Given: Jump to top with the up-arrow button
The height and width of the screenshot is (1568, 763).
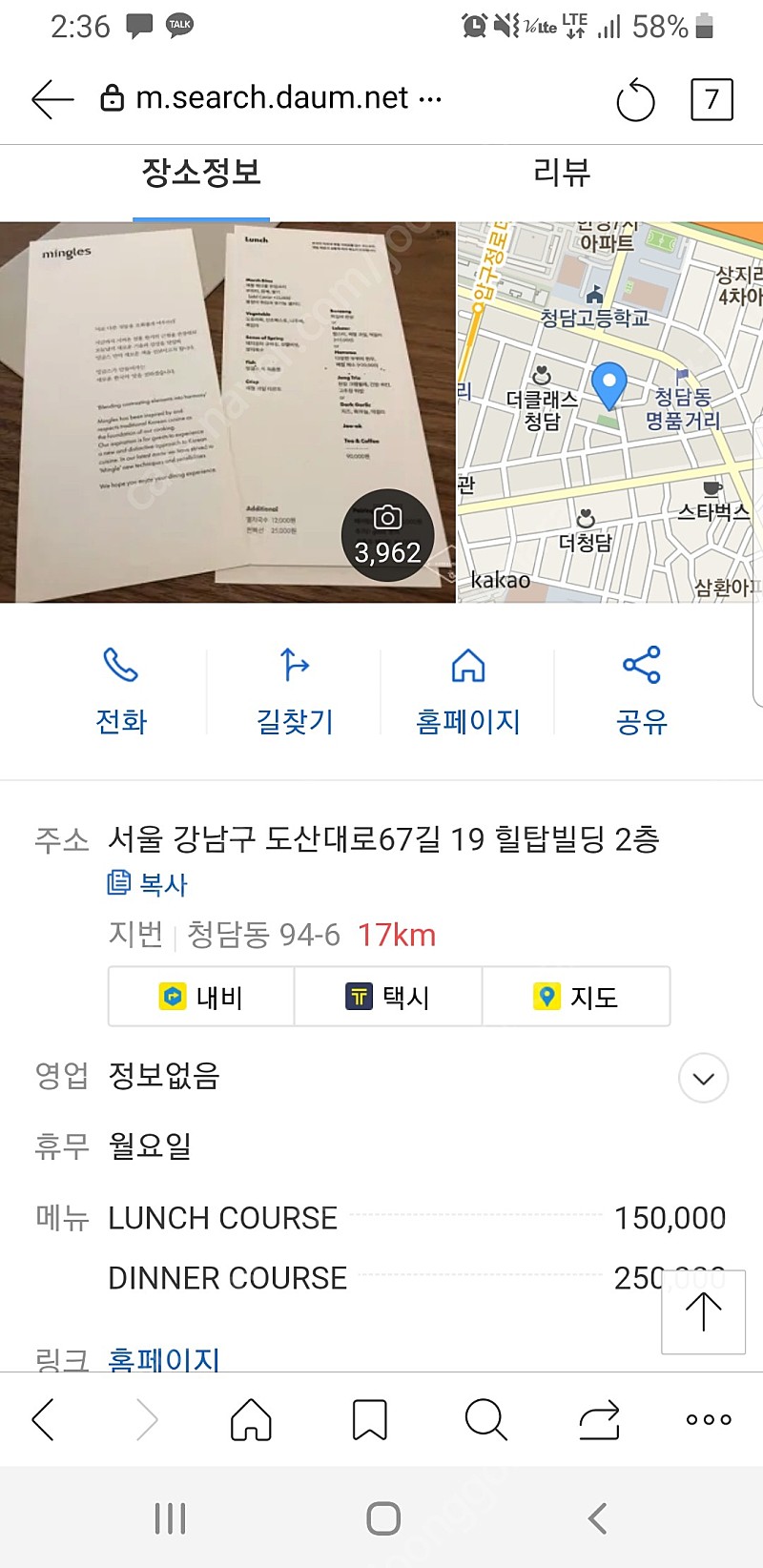Looking at the screenshot, I should click(703, 1311).
